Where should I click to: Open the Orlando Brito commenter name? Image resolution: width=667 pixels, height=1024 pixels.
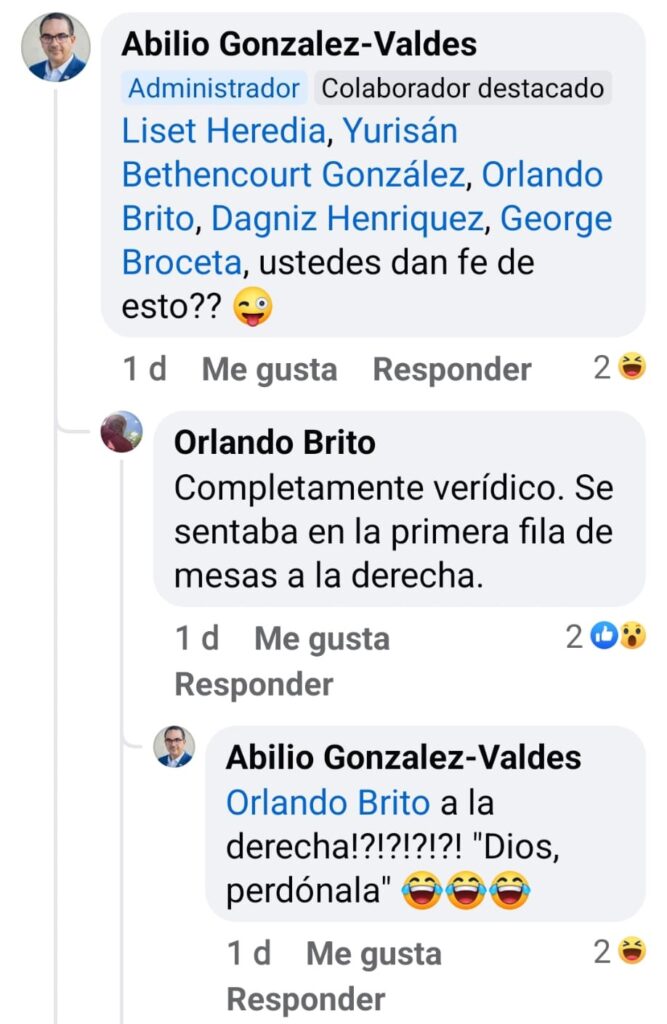[x=274, y=442]
